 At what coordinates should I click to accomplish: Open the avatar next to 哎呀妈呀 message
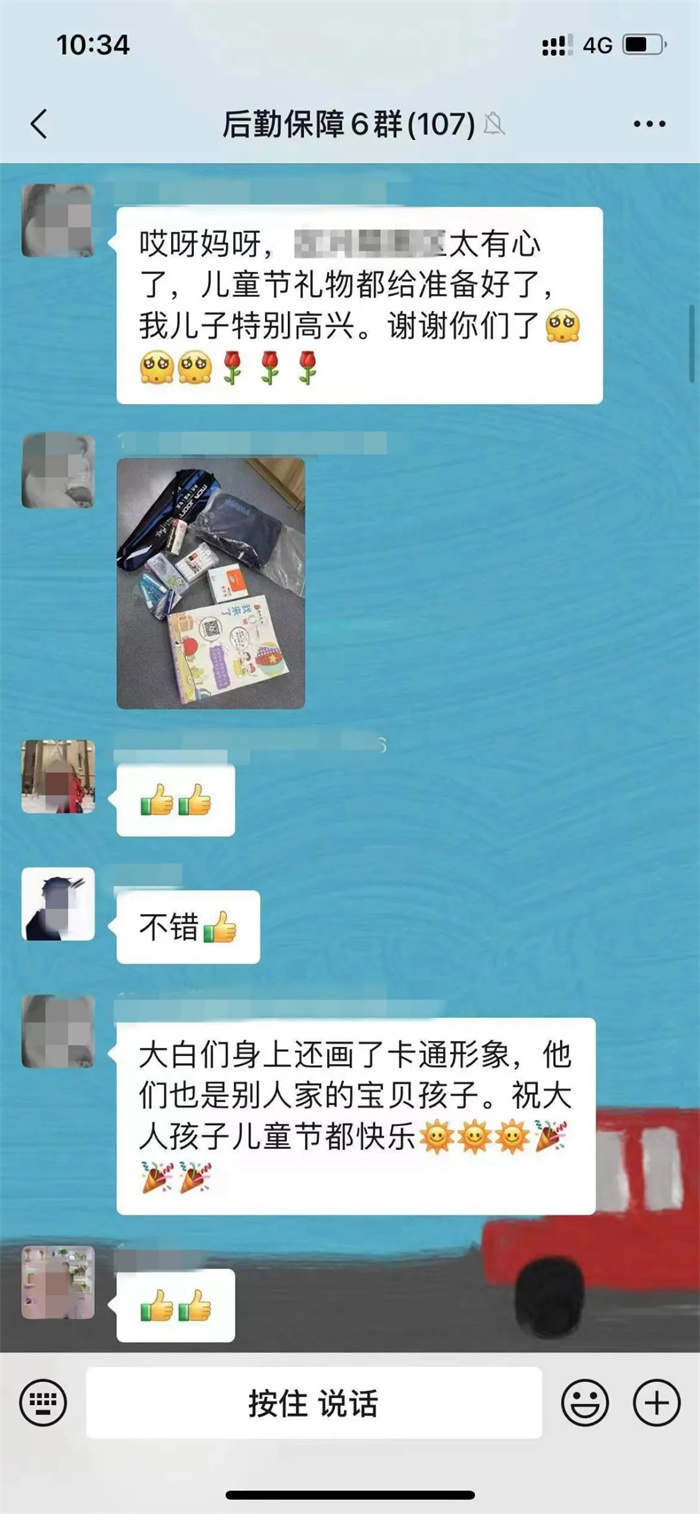point(58,220)
